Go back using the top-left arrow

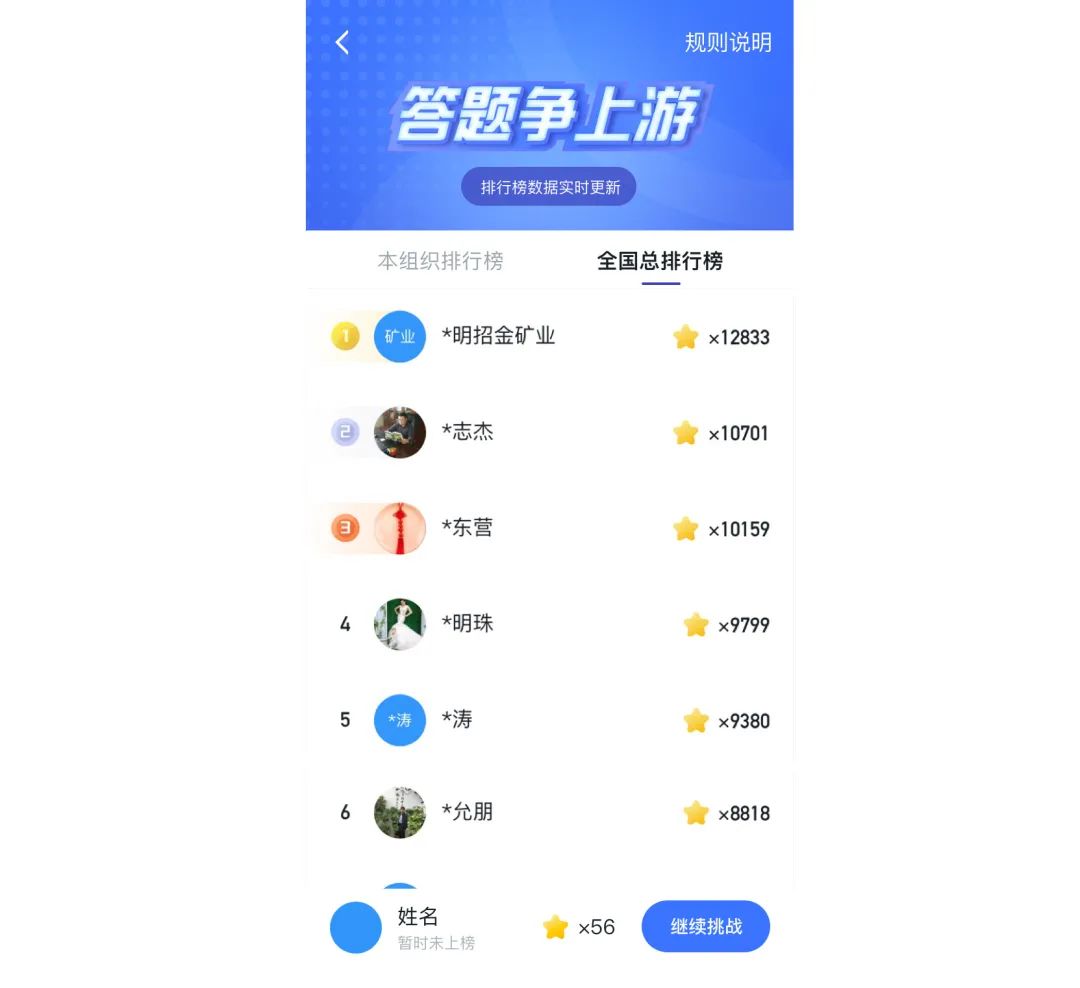pos(342,42)
